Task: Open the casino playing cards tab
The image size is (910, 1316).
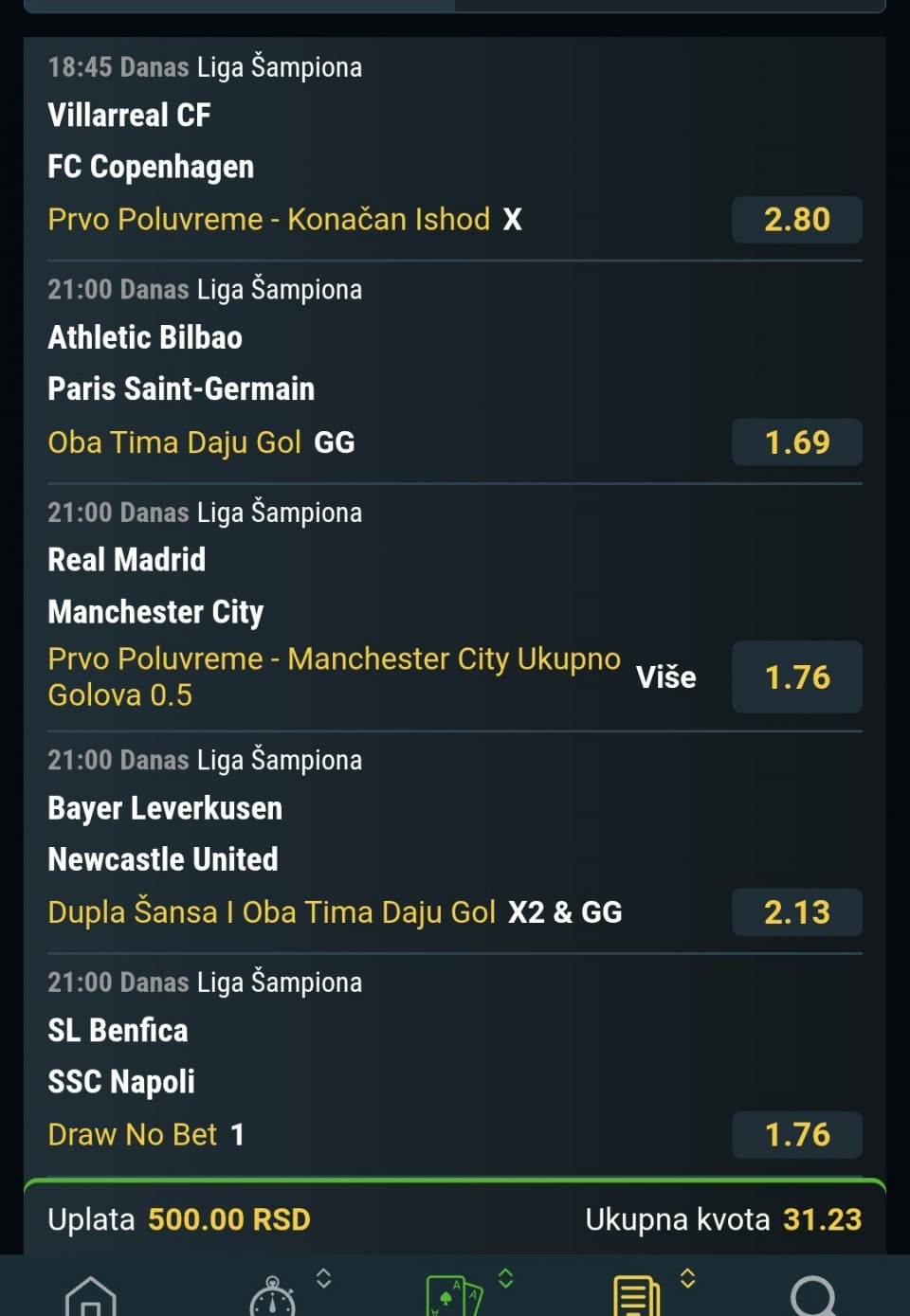Action: coord(455,1296)
